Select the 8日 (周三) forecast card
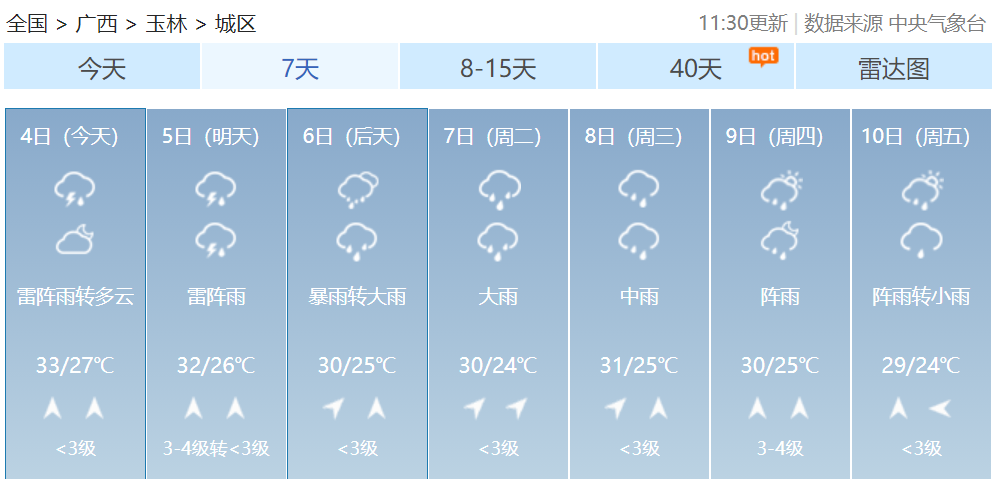The height and width of the screenshot is (479, 1001). pos(639,292)
